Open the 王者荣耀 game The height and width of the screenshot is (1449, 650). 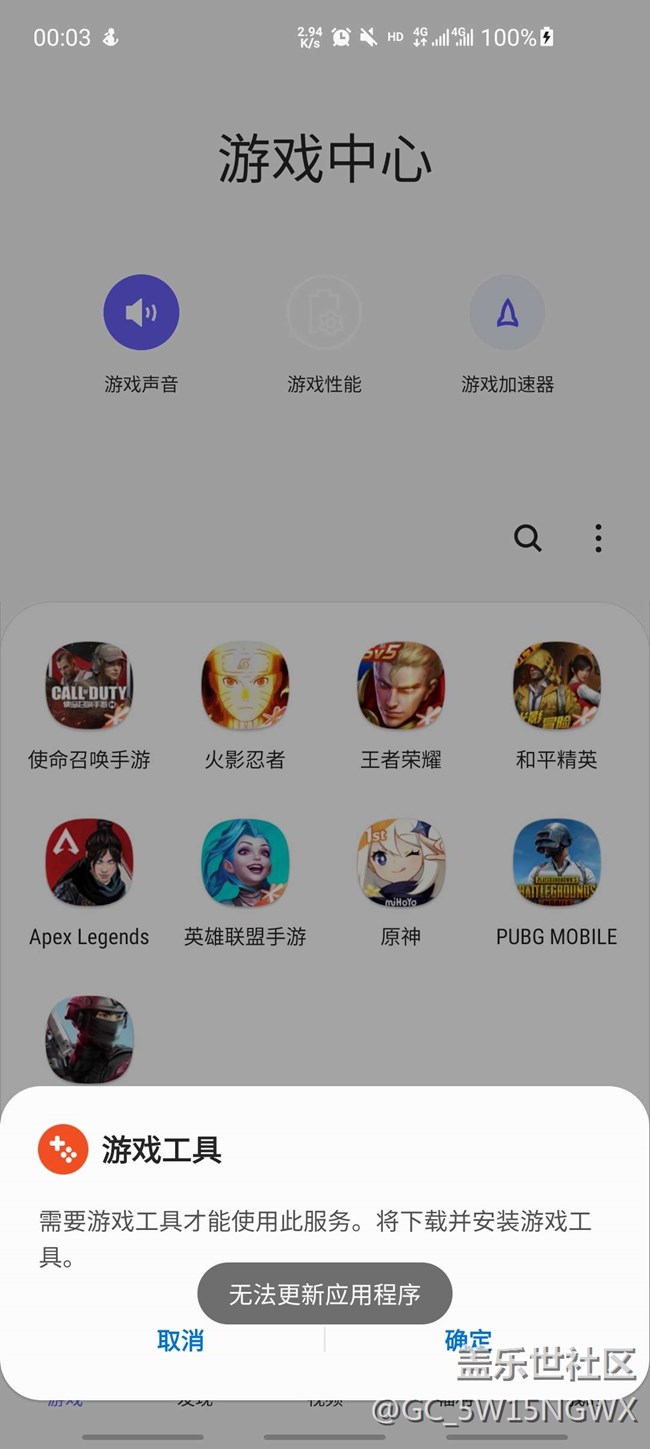(401, 685)
